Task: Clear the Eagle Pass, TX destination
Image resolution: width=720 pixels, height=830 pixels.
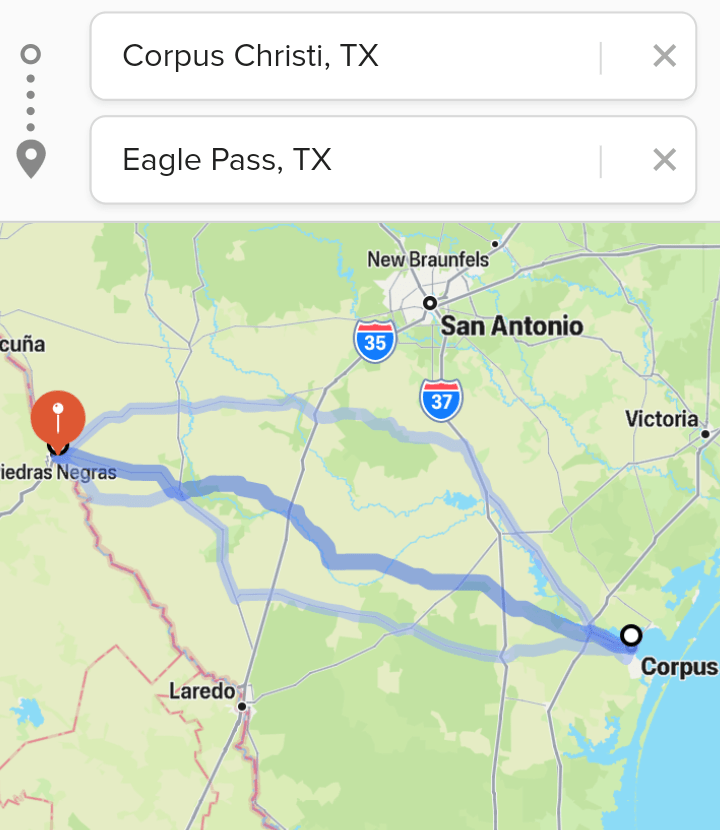Action: (x=664, y=160)
